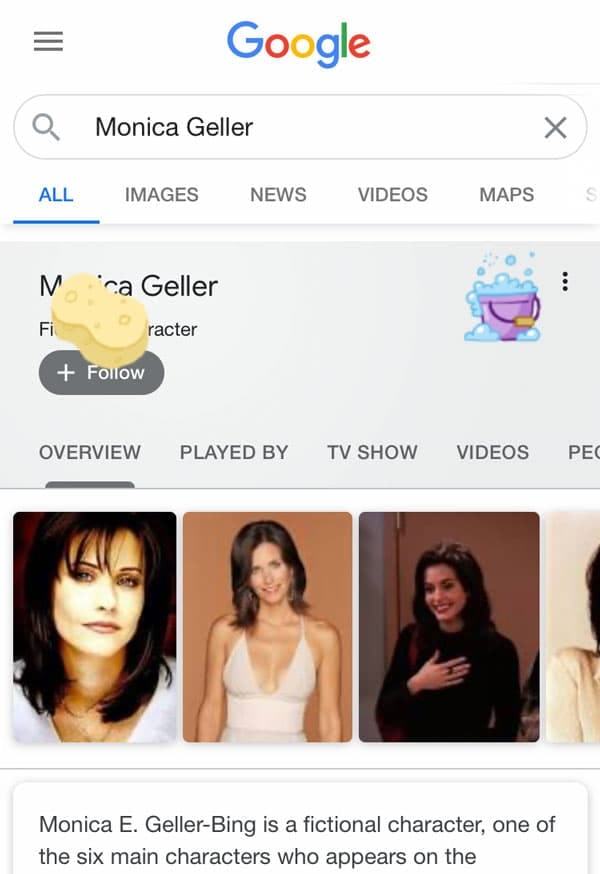Screen dimensions: 600x874
Task: Open the Videos section in panel
Action: [x=492, y=452]
